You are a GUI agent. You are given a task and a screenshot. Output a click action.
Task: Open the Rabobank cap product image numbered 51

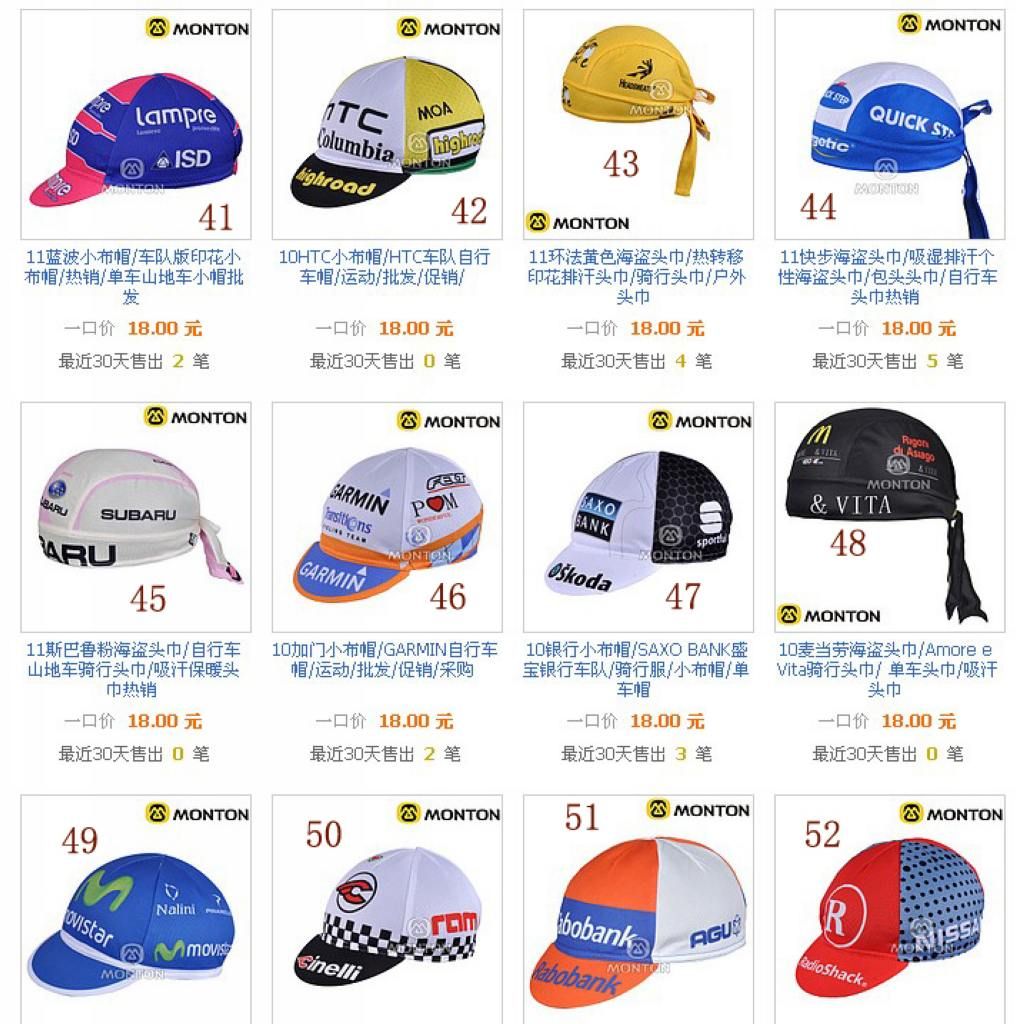(637, 910)
